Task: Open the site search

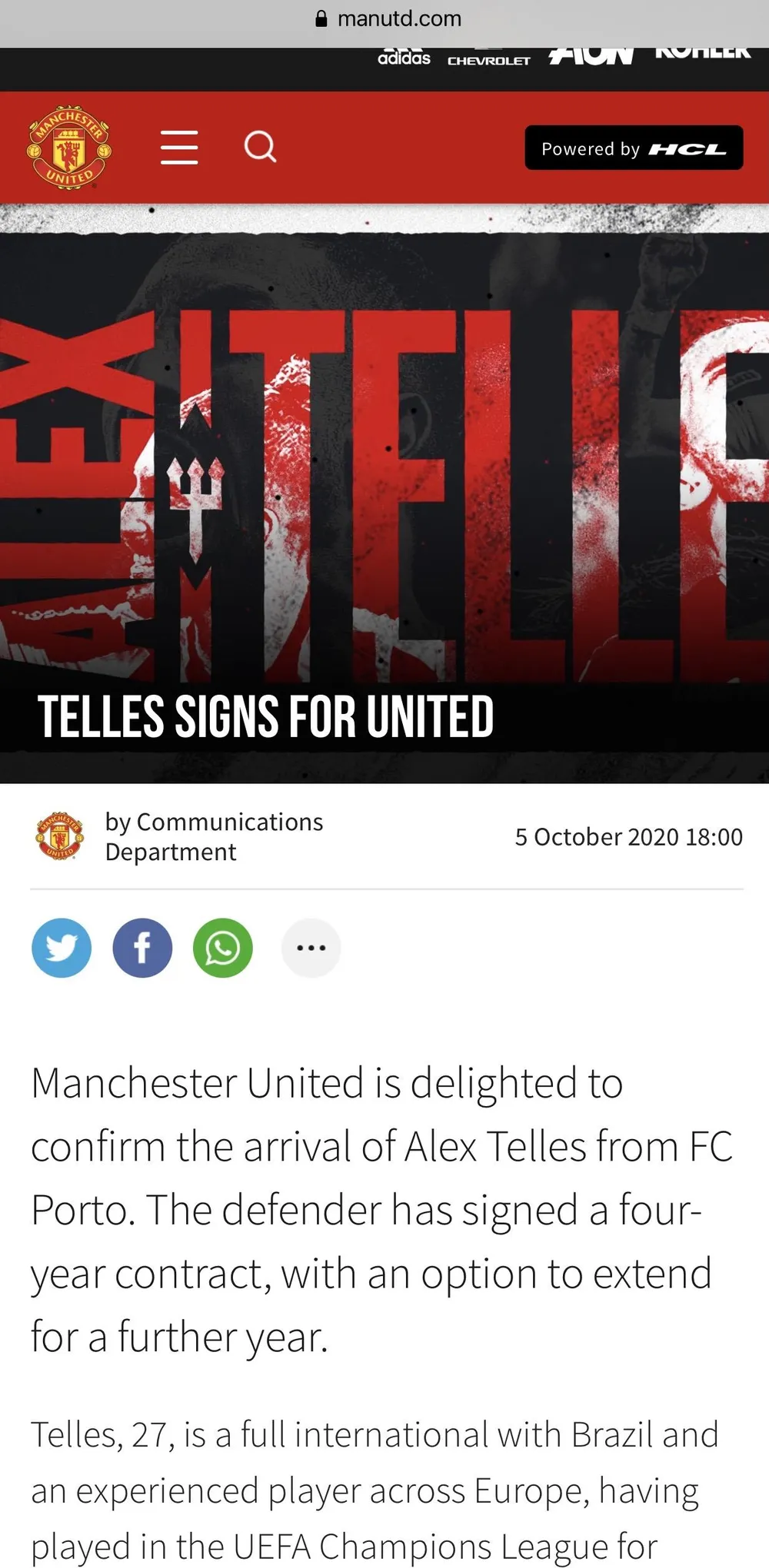Action: 260,146
